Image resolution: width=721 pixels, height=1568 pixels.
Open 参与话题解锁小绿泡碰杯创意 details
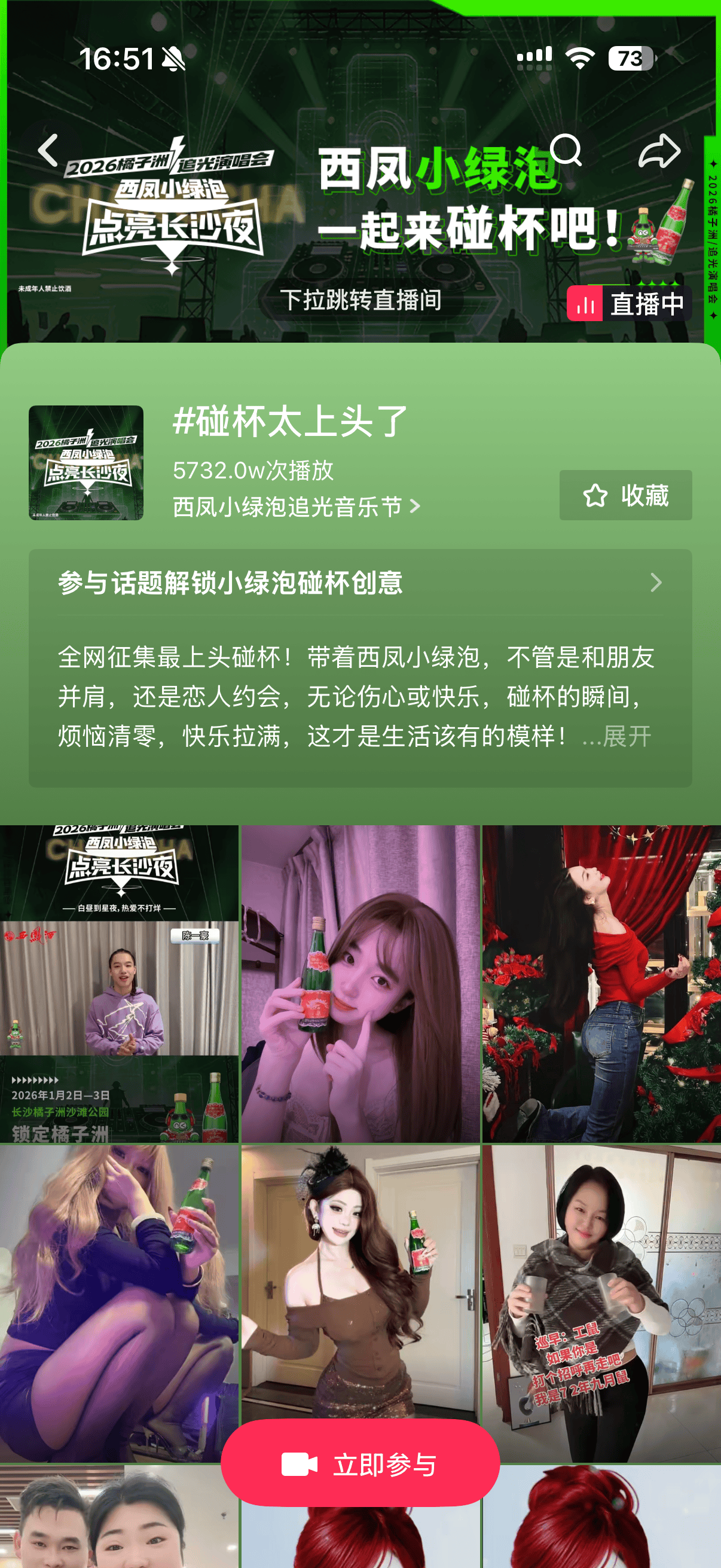359,582
